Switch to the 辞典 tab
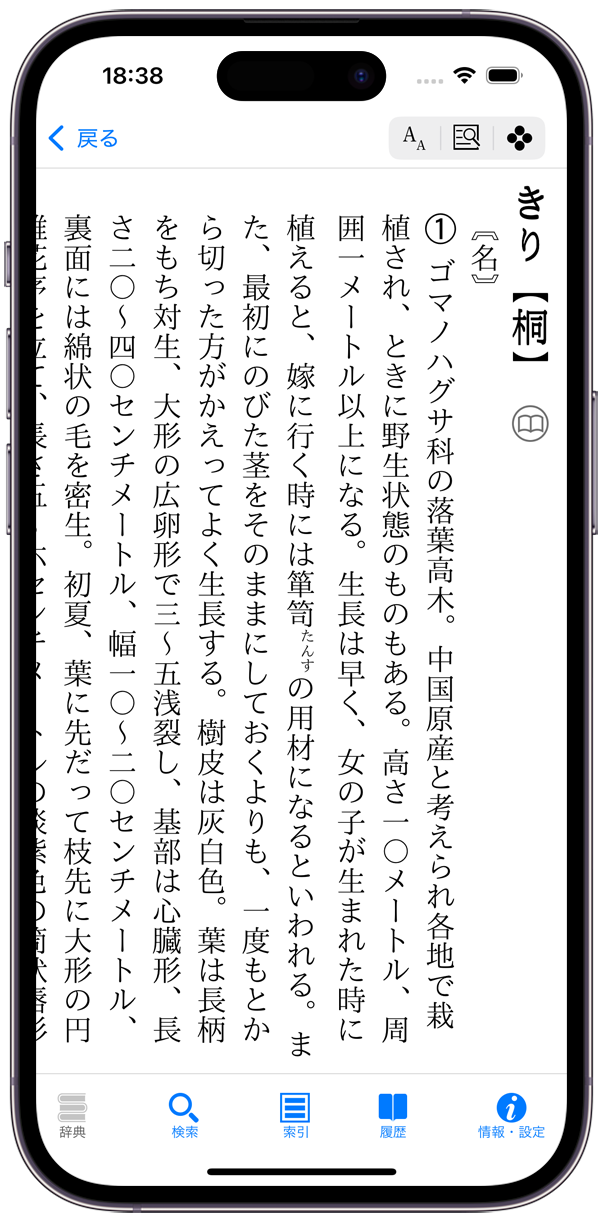This screenshot has width=603, height=1222. 73,1115
